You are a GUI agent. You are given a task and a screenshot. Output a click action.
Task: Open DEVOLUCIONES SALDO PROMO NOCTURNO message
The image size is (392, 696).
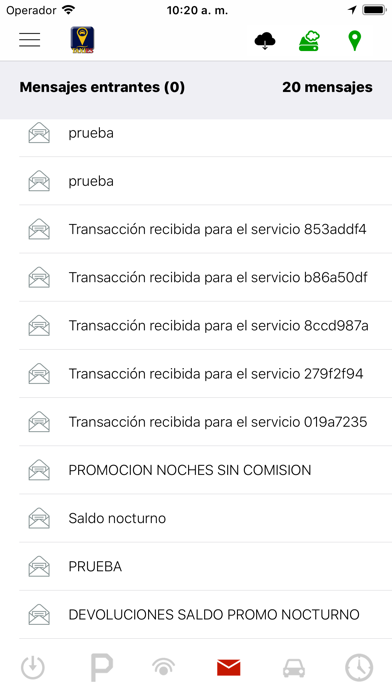click(x=205, y=615)
